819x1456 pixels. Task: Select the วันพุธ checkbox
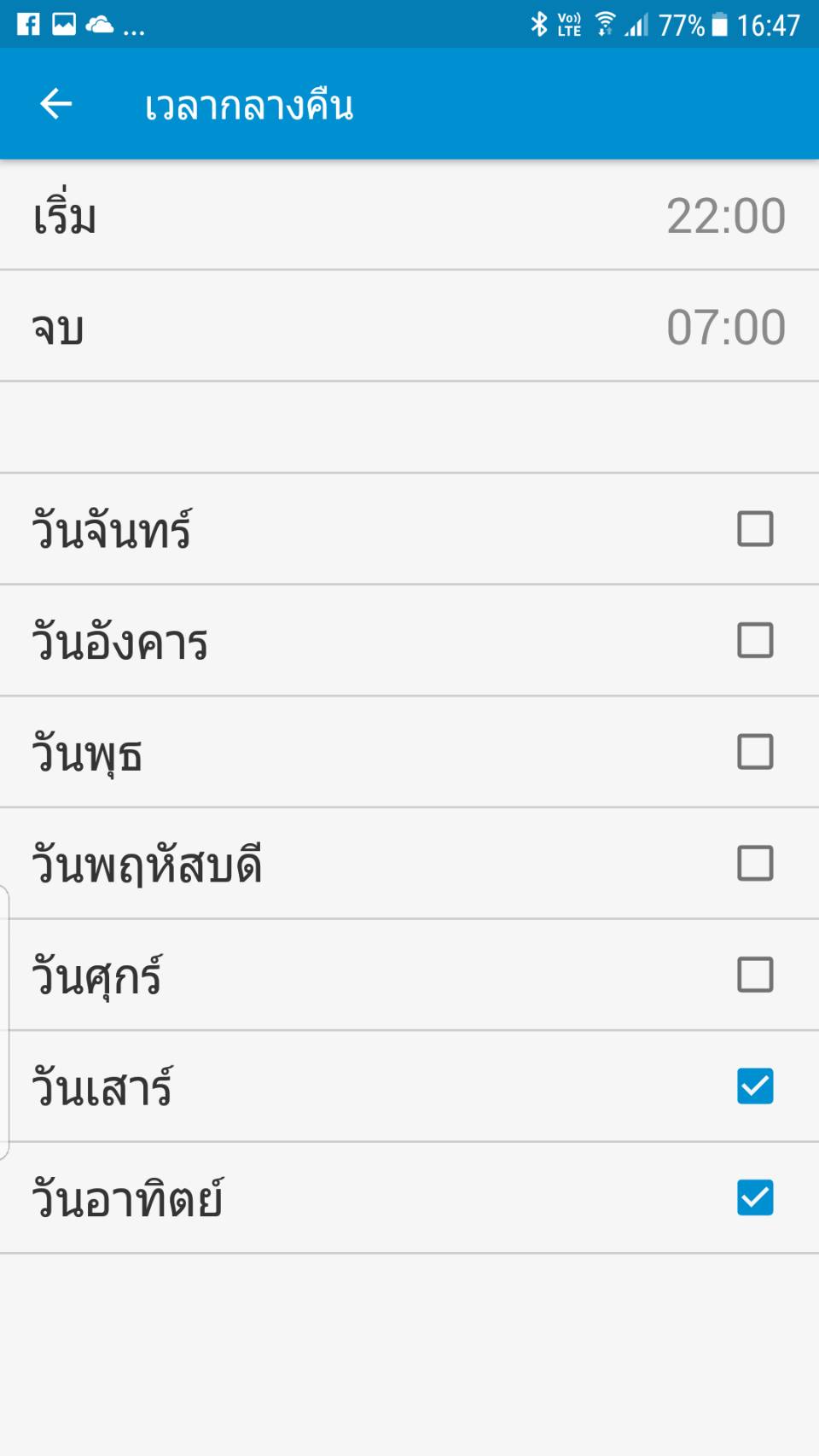[x=755, y=752]
